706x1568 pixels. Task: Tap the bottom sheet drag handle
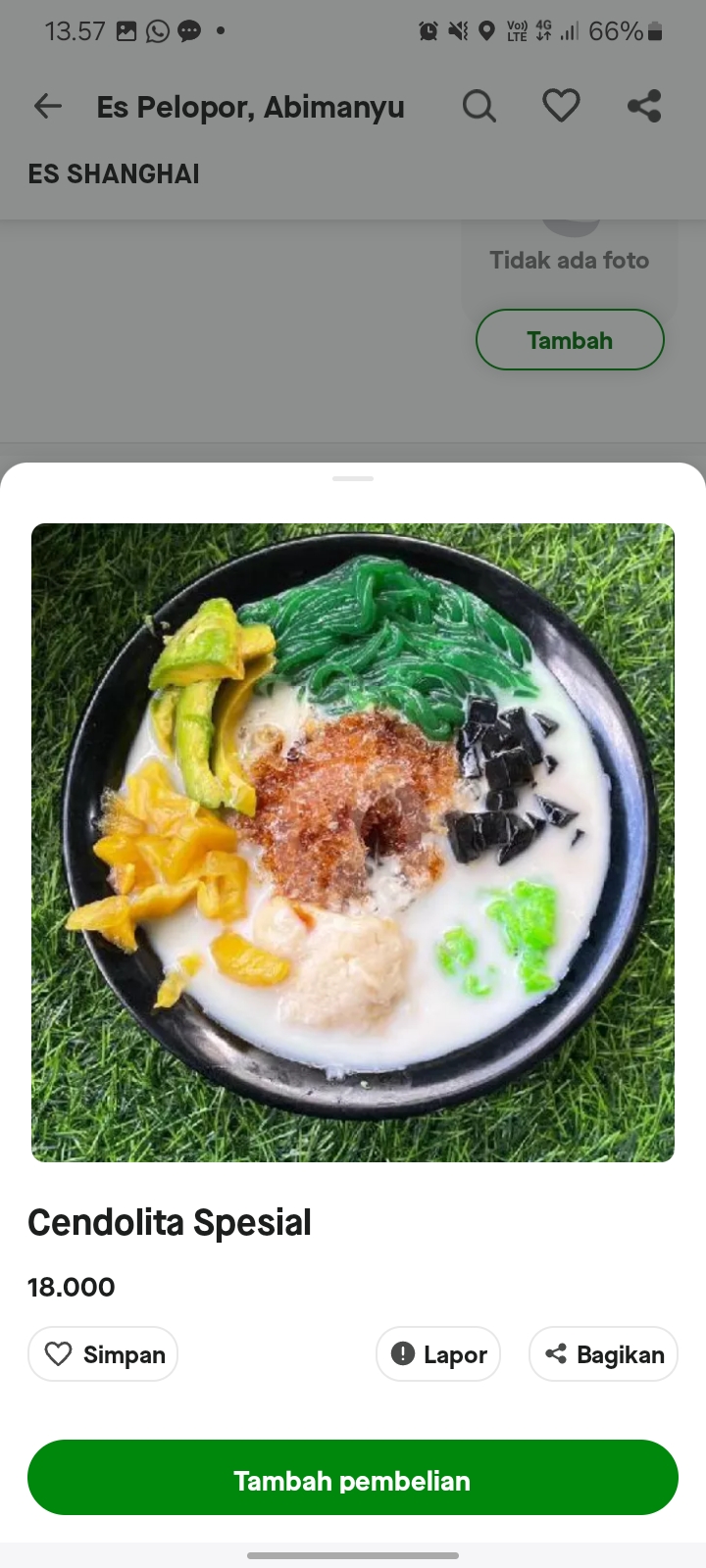353,478
